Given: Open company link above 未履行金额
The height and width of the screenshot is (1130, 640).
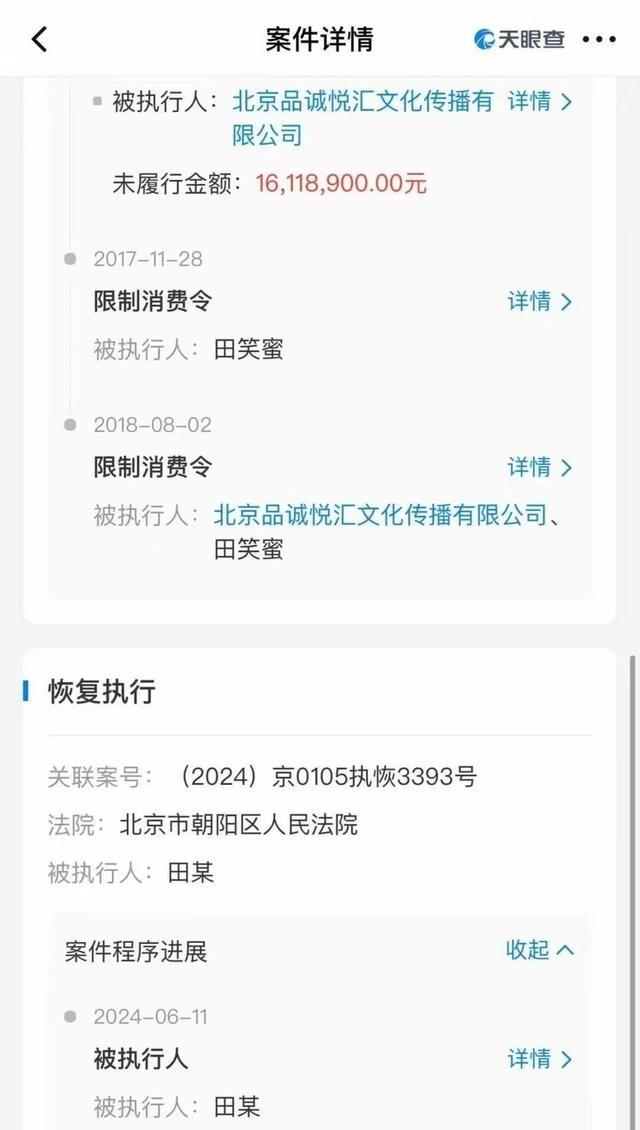Looking at the screenshot, I should click(363, 102).
